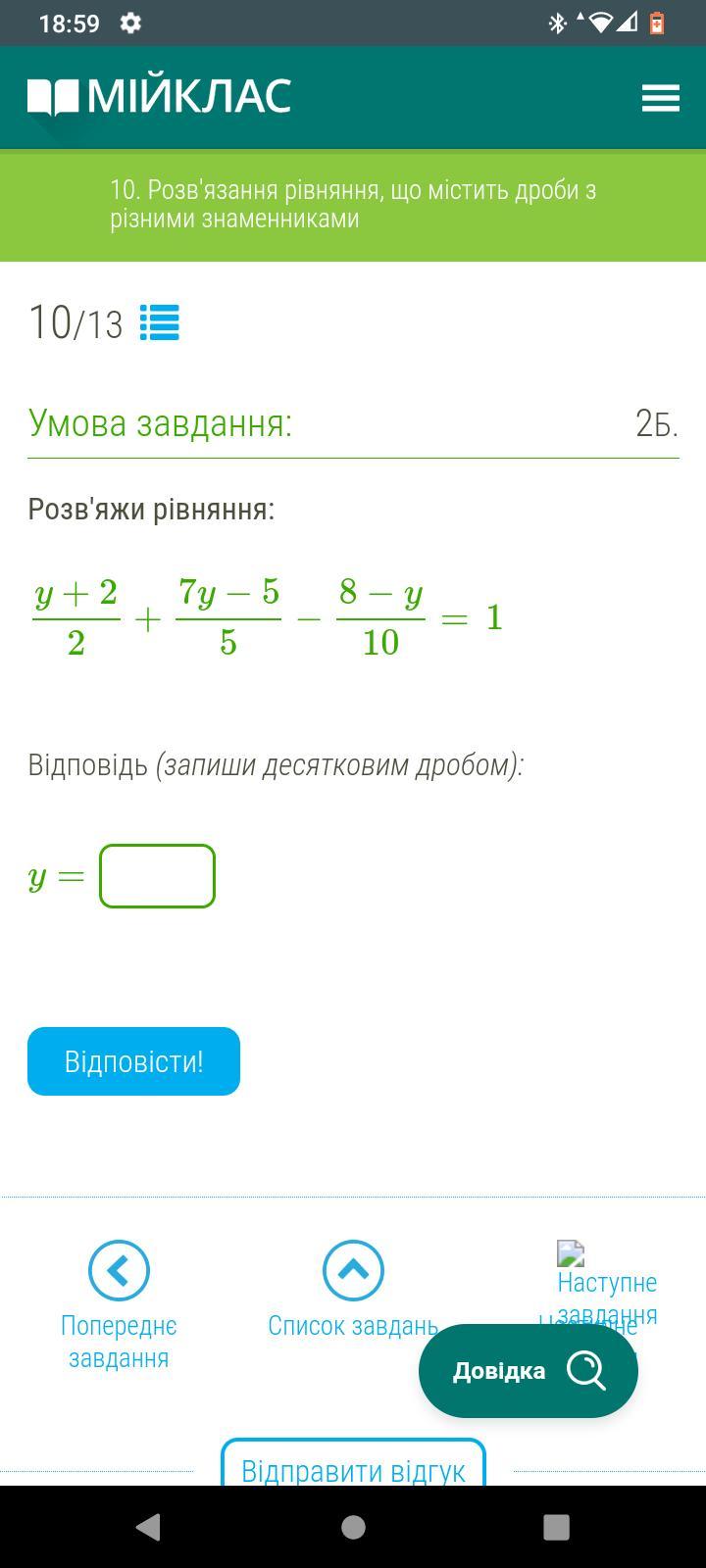The image size is (706, 1568).
Task: Tap the system back button
Action: tap(148, 1527)
